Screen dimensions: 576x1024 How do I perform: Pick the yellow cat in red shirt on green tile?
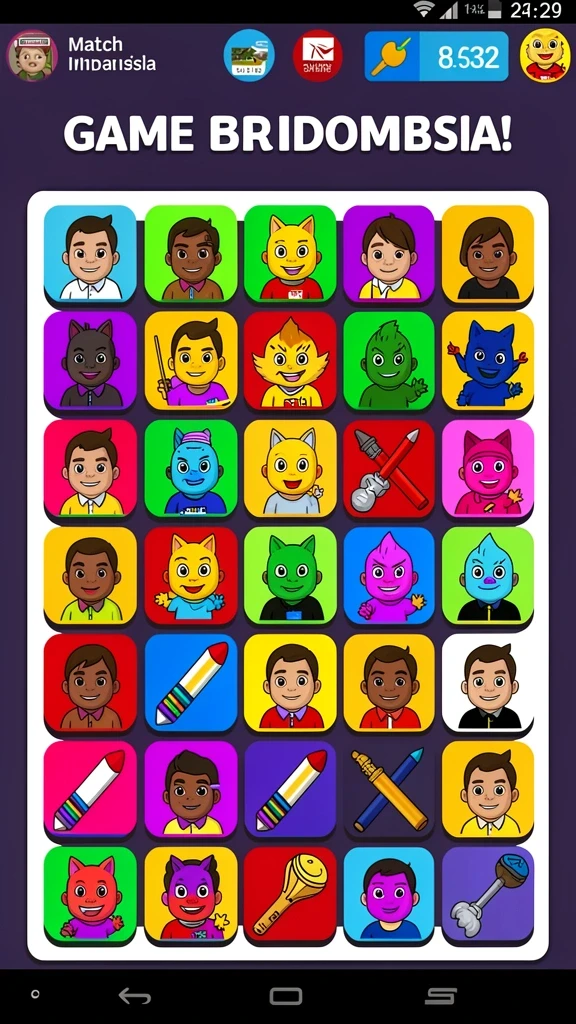click(290, 253)
